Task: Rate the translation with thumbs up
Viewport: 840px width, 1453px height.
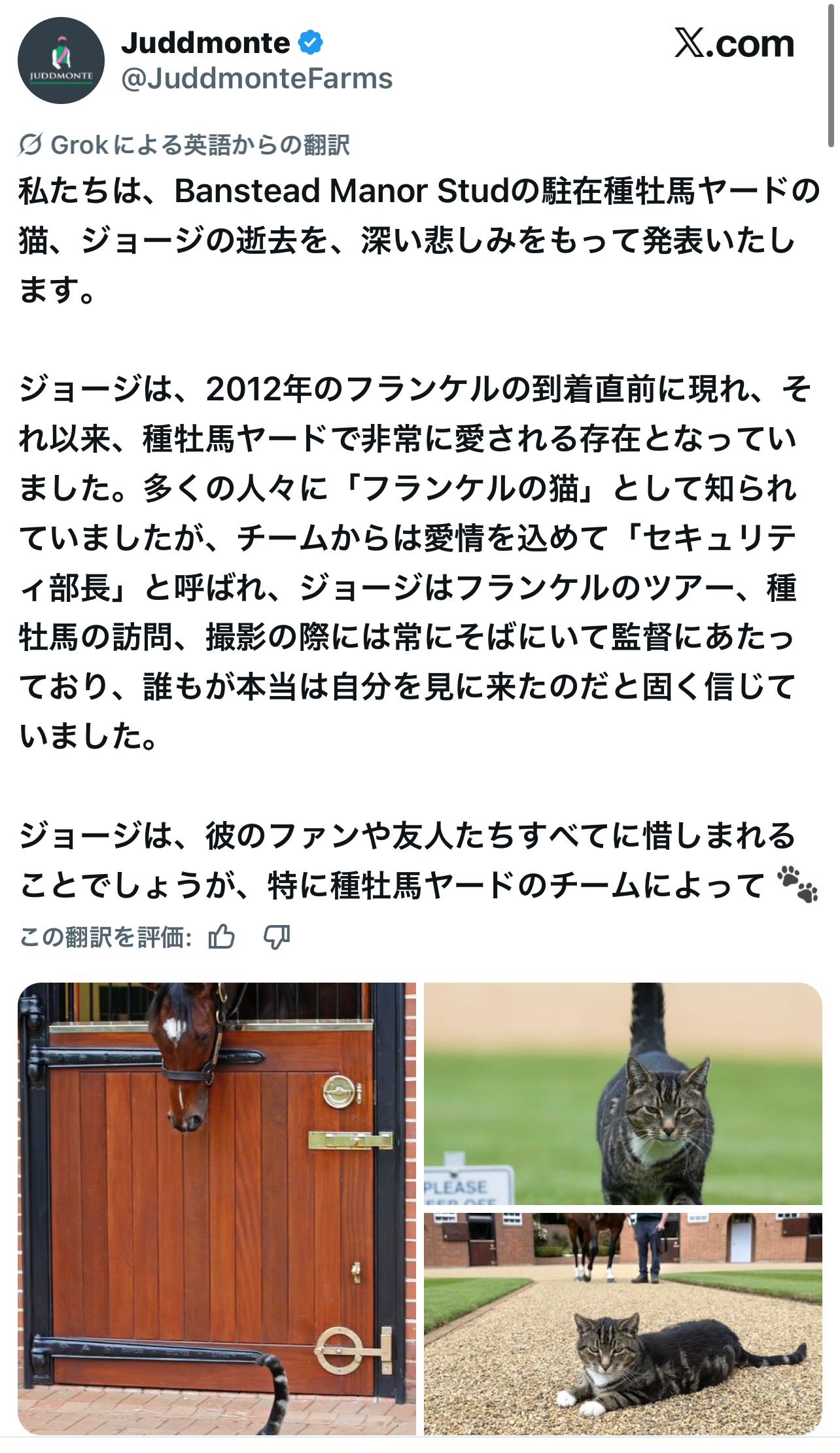Action: [x=221, y=937]
